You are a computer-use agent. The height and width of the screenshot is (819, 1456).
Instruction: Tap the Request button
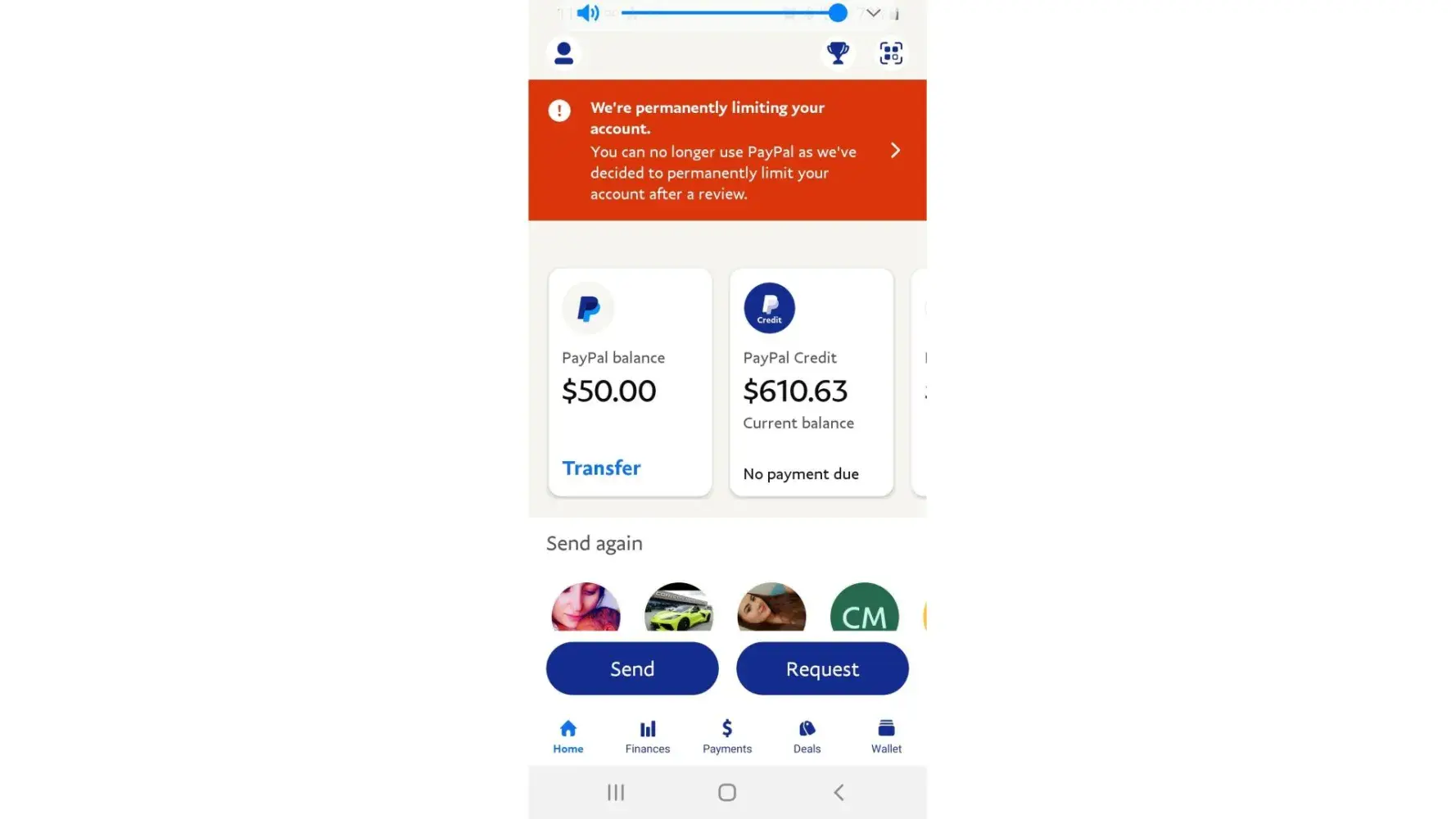pyautogui.click(x=822, y=669)
